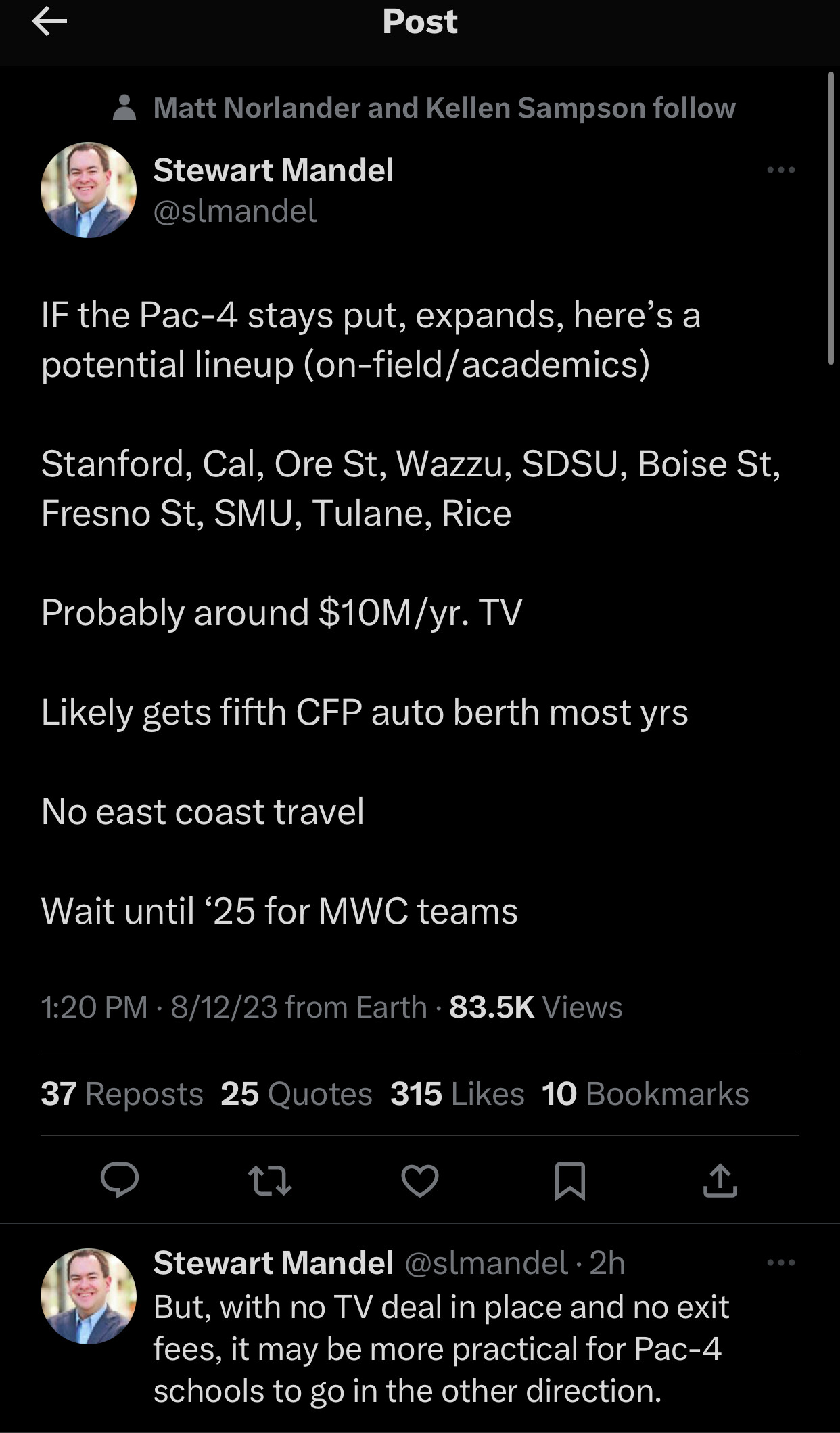
Task: Go back using the top-left arrow
Action: (49, 22)
